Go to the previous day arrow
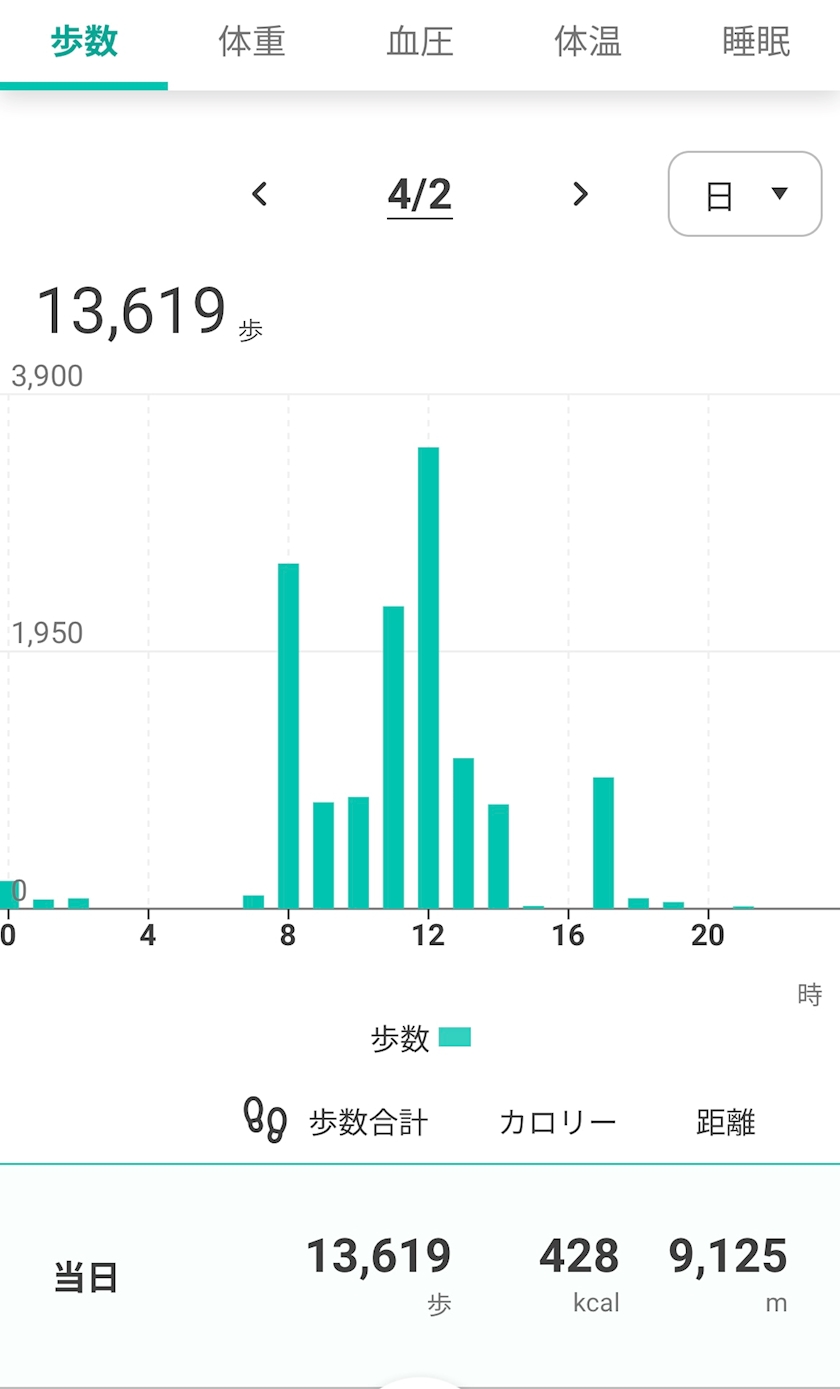The image size is (840, 1389). [260, 194]
